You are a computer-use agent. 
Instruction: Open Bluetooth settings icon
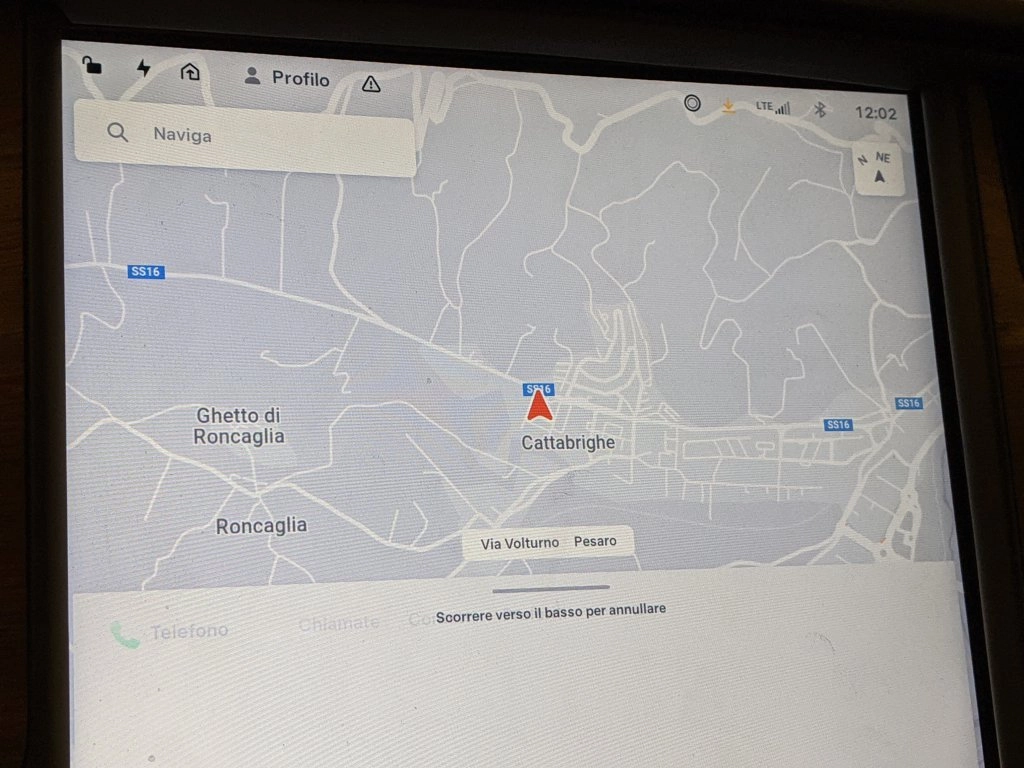[819, 110]
